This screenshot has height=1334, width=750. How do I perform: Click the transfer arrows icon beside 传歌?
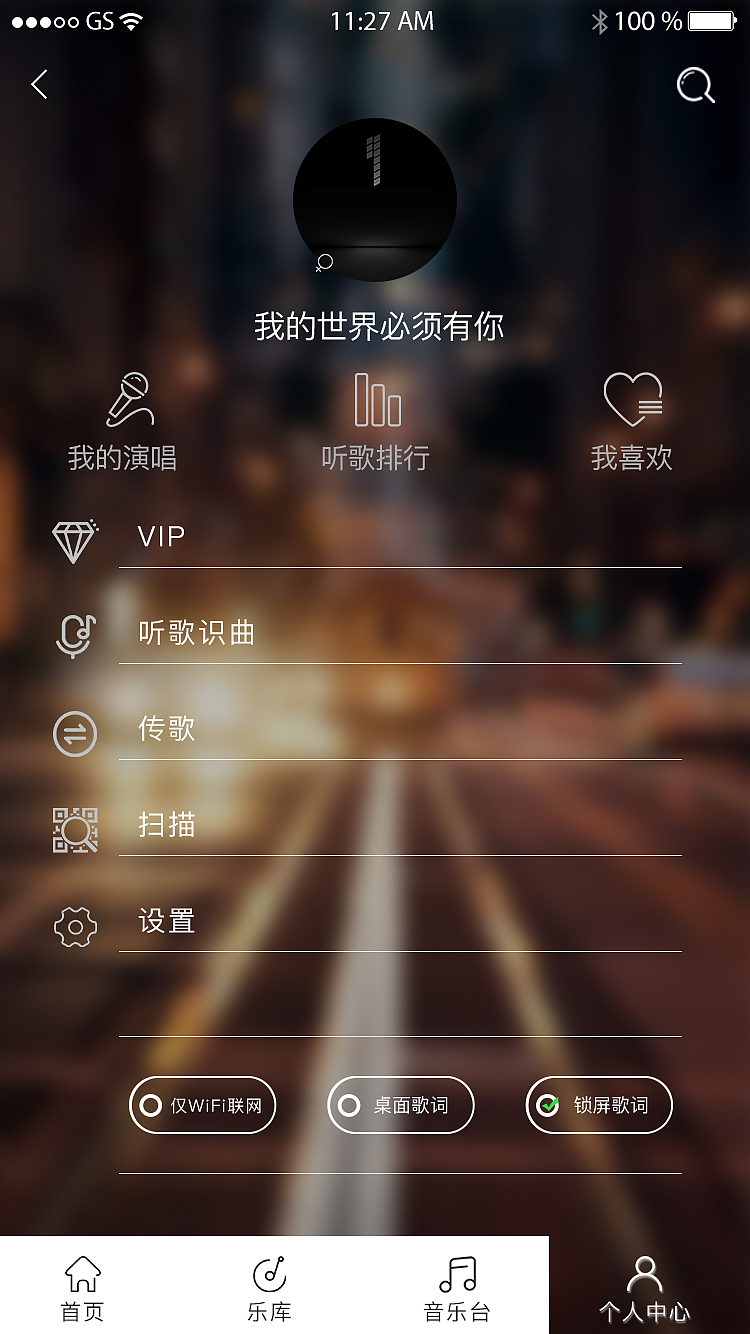[x=75, y=731]
